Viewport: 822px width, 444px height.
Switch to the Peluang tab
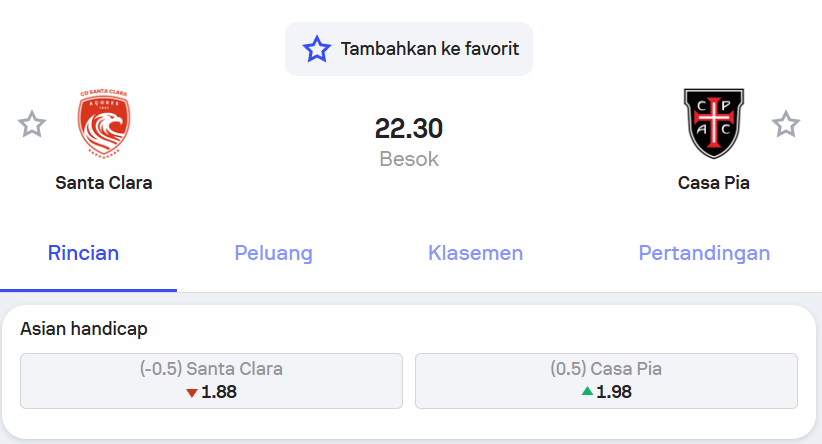click(x=273, y=253)
